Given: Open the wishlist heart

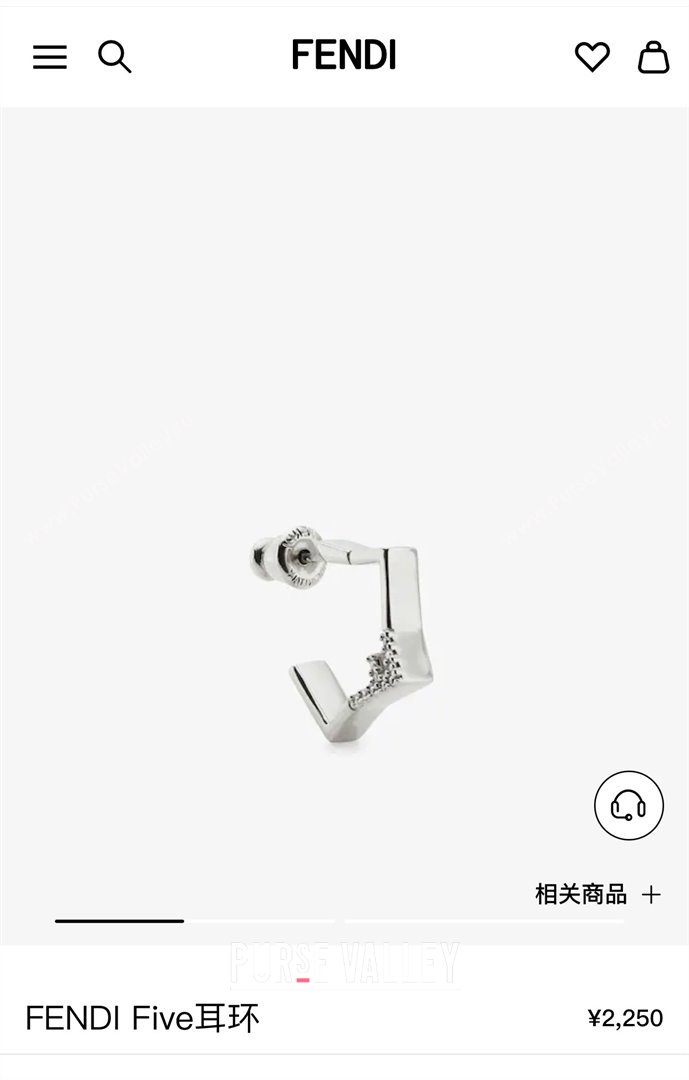Looking at the screenshot, I should click(592, 57).
